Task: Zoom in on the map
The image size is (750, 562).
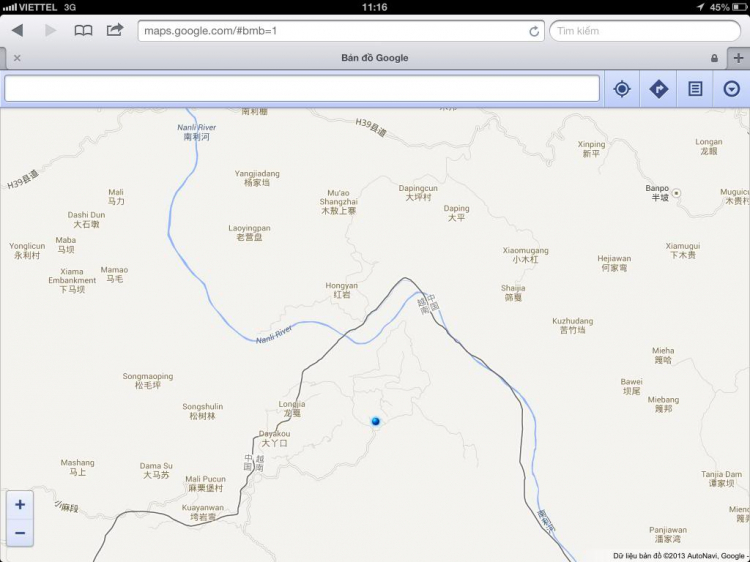Action: (x=20, y=505)
